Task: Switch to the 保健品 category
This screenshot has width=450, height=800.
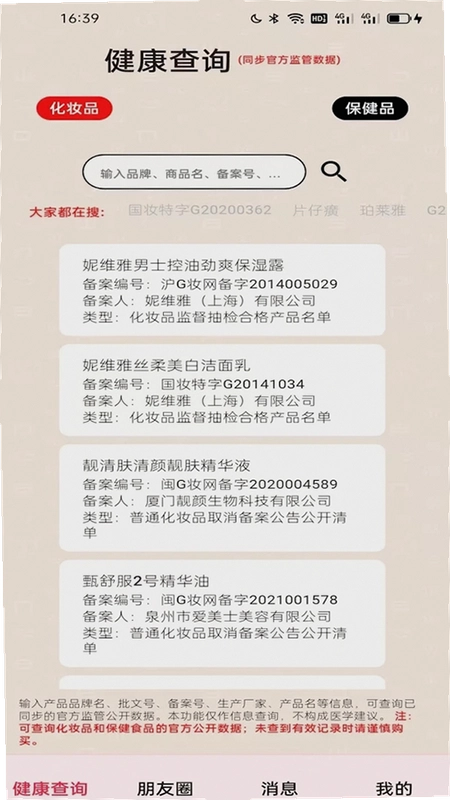Action: (x=370, y=108)
